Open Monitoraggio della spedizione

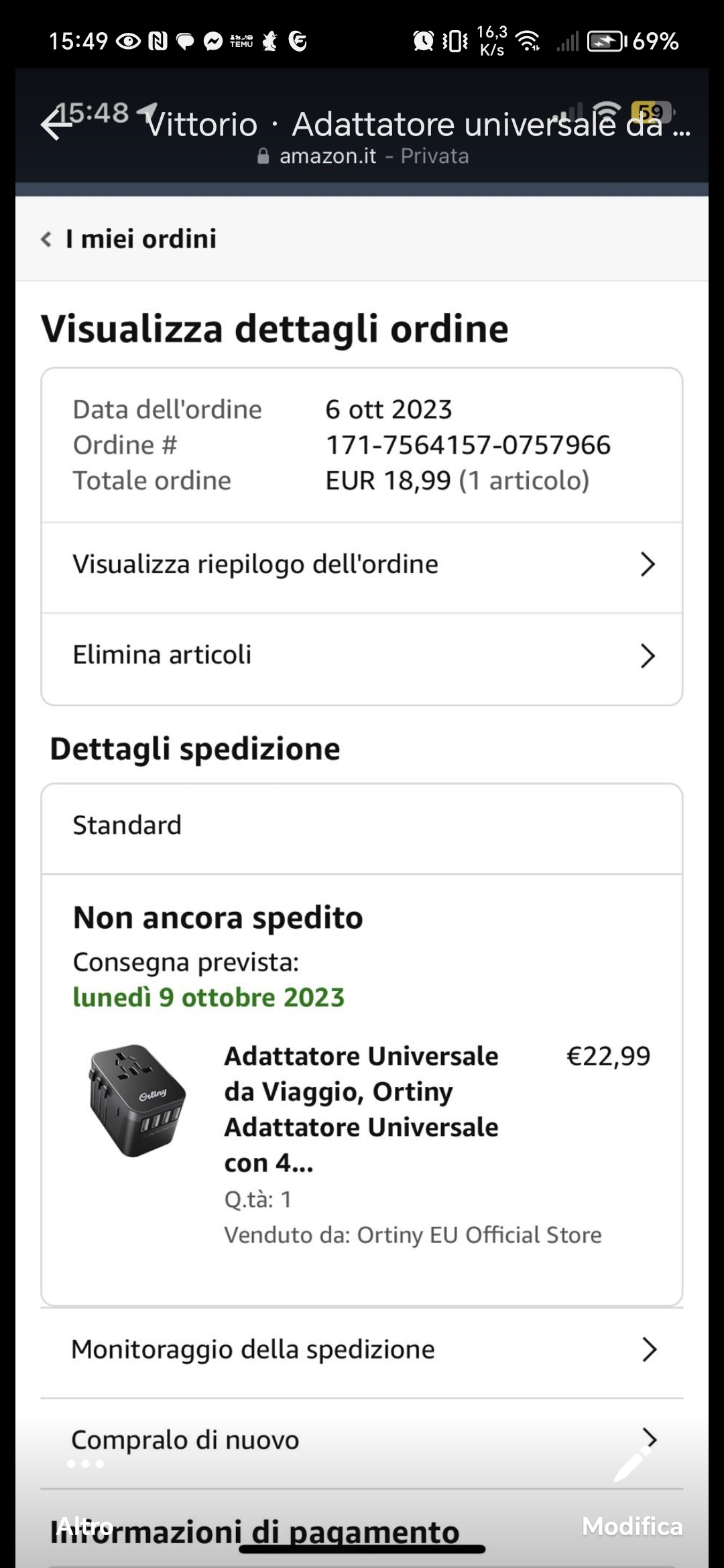(362, 1350)
